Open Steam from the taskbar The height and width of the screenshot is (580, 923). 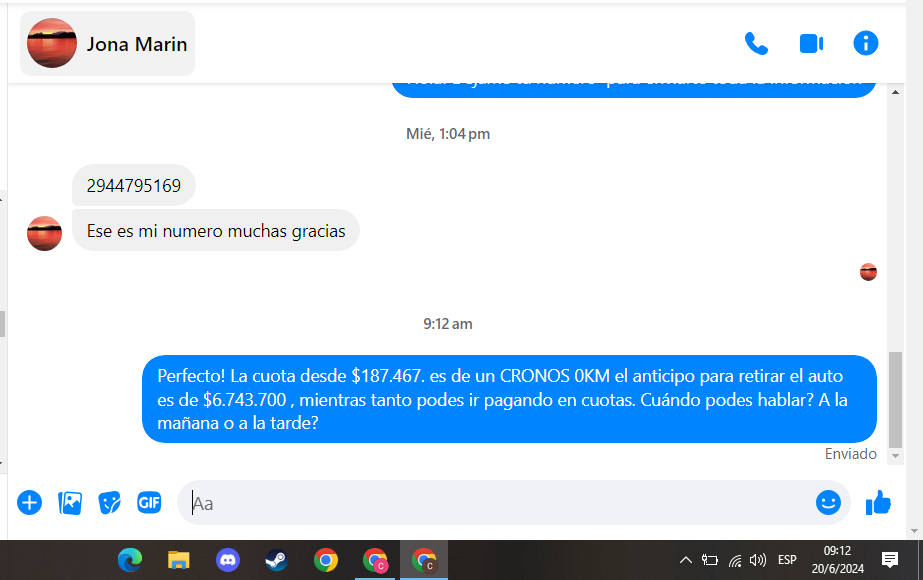[x=276, y=560]
